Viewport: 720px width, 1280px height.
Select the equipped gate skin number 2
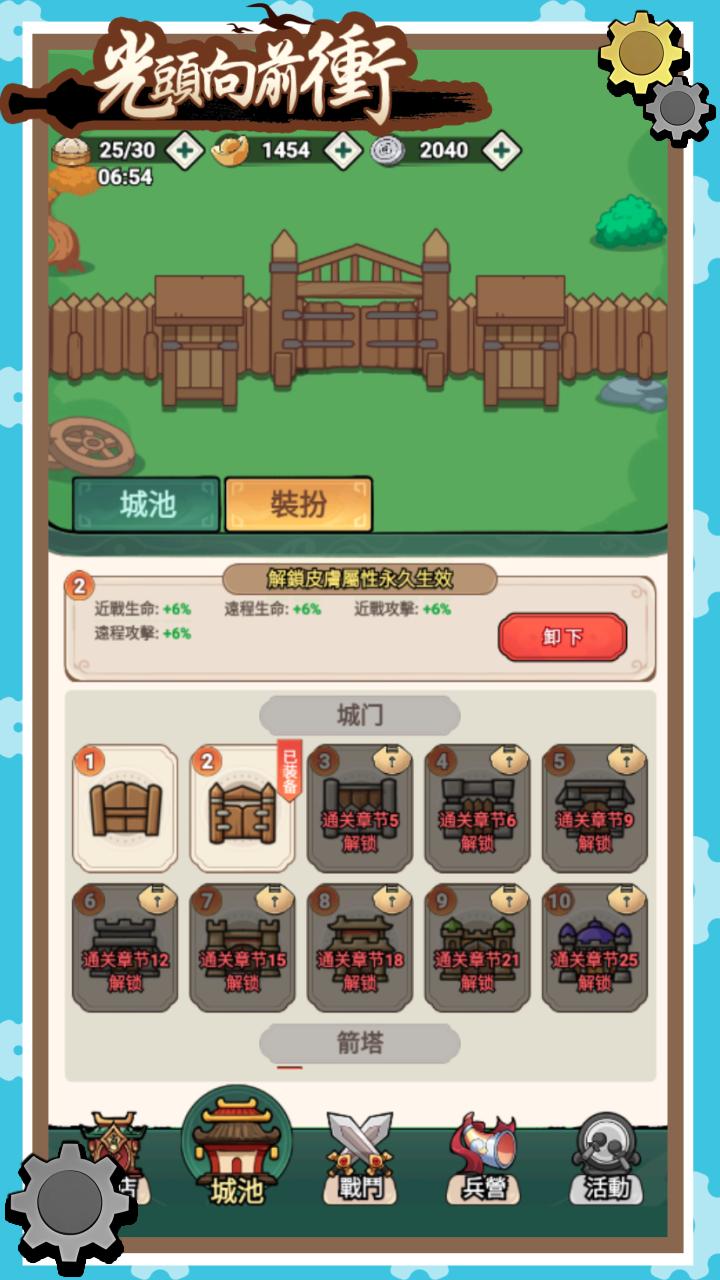tap(242, 808)
